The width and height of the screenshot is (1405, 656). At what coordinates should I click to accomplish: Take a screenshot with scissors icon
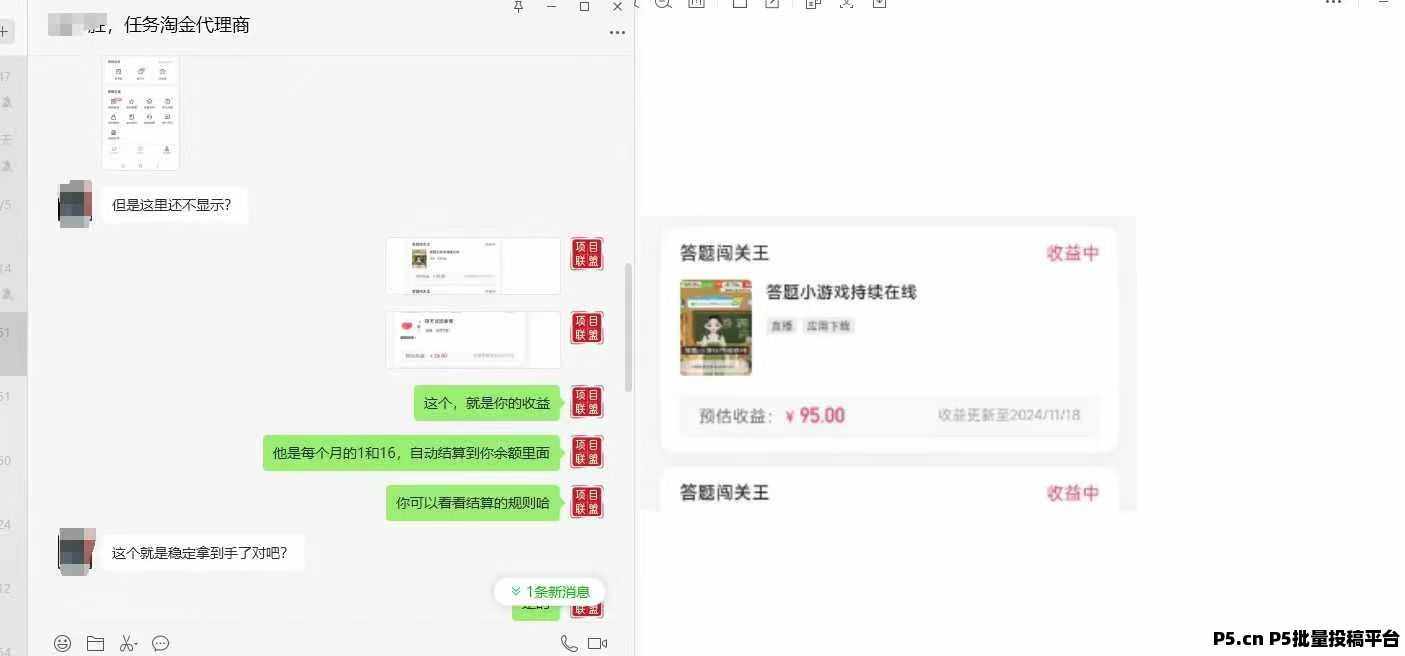[x=127, y=643]
